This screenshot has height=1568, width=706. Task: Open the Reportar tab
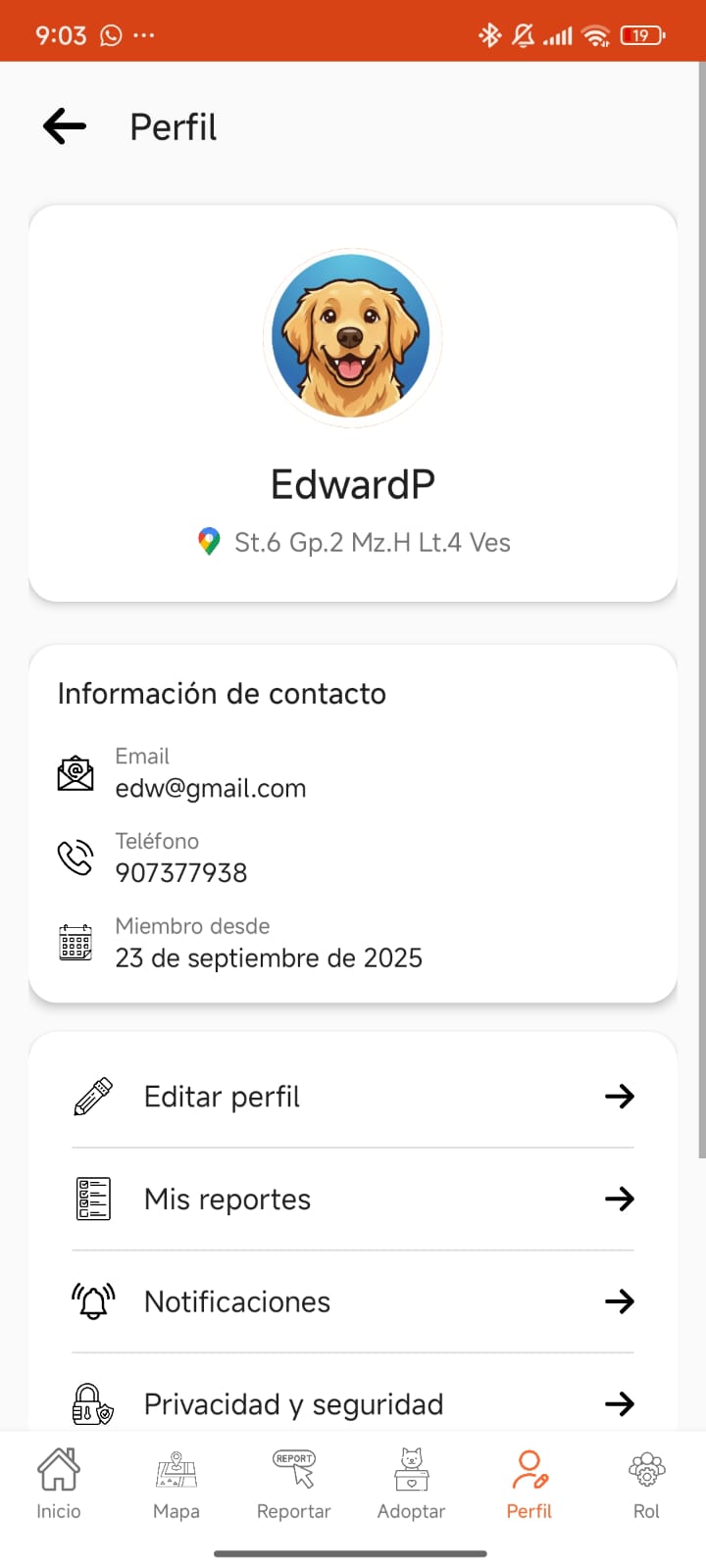(294, 1485)
